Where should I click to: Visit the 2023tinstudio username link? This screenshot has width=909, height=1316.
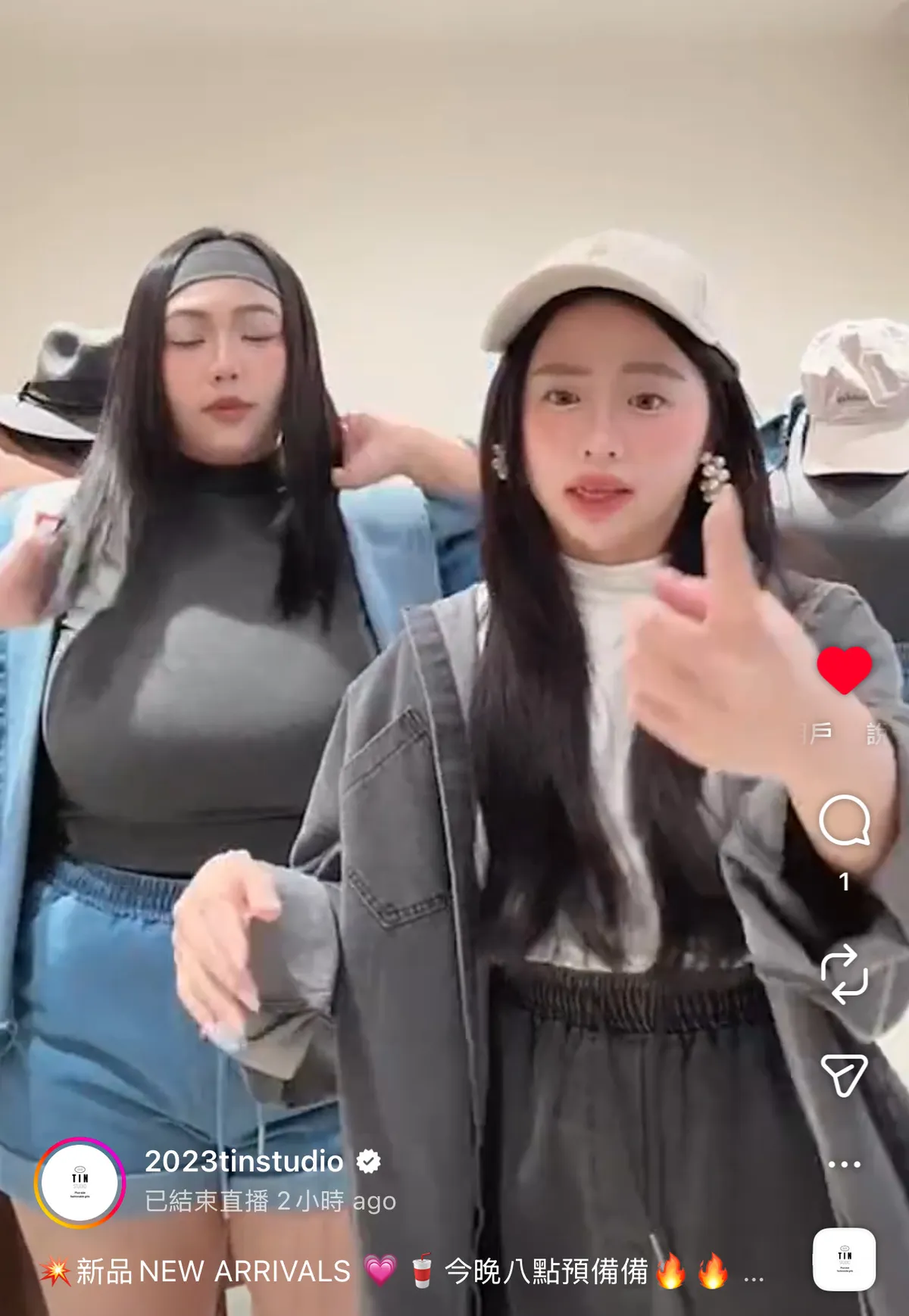point(244,1161)
